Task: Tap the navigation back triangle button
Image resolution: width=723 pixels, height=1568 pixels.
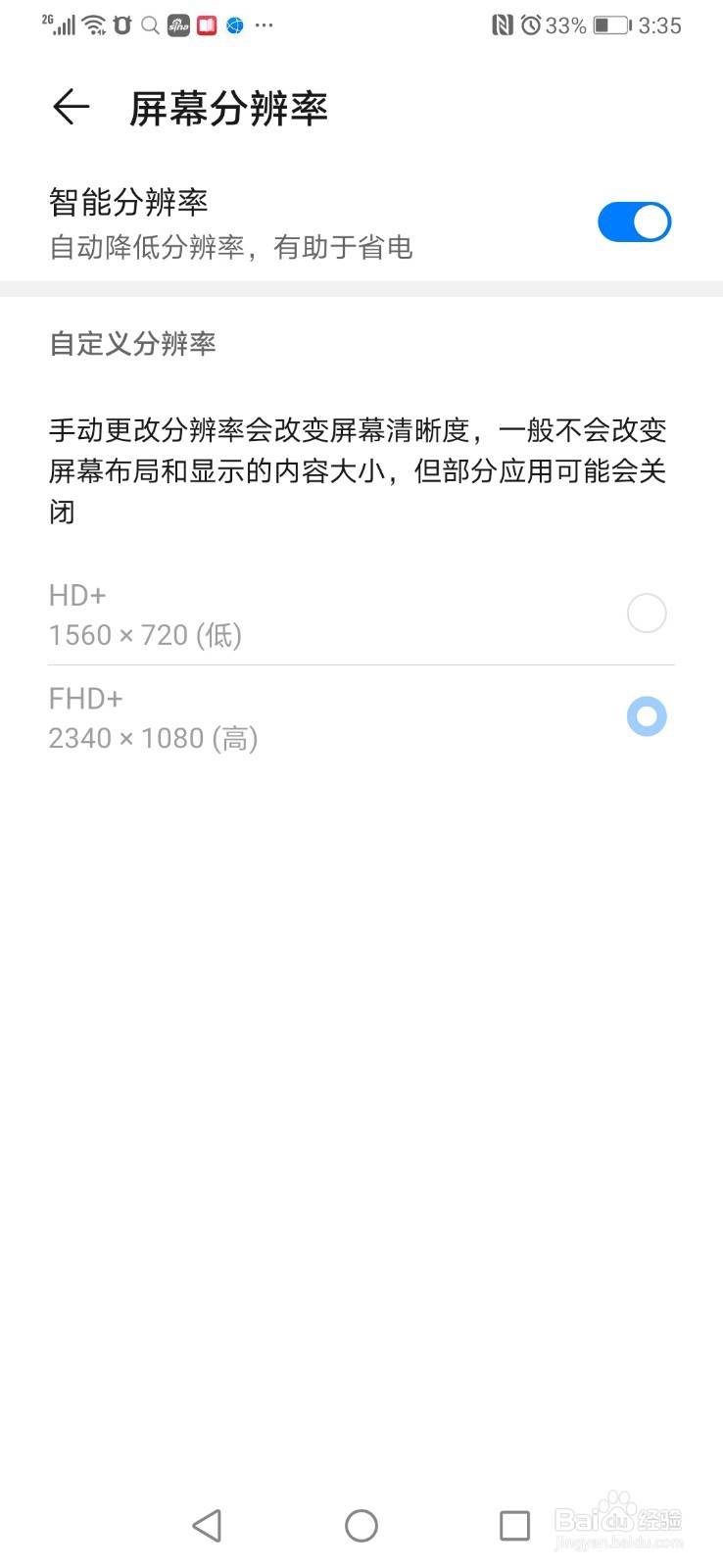Action: tap(207, 1526)
